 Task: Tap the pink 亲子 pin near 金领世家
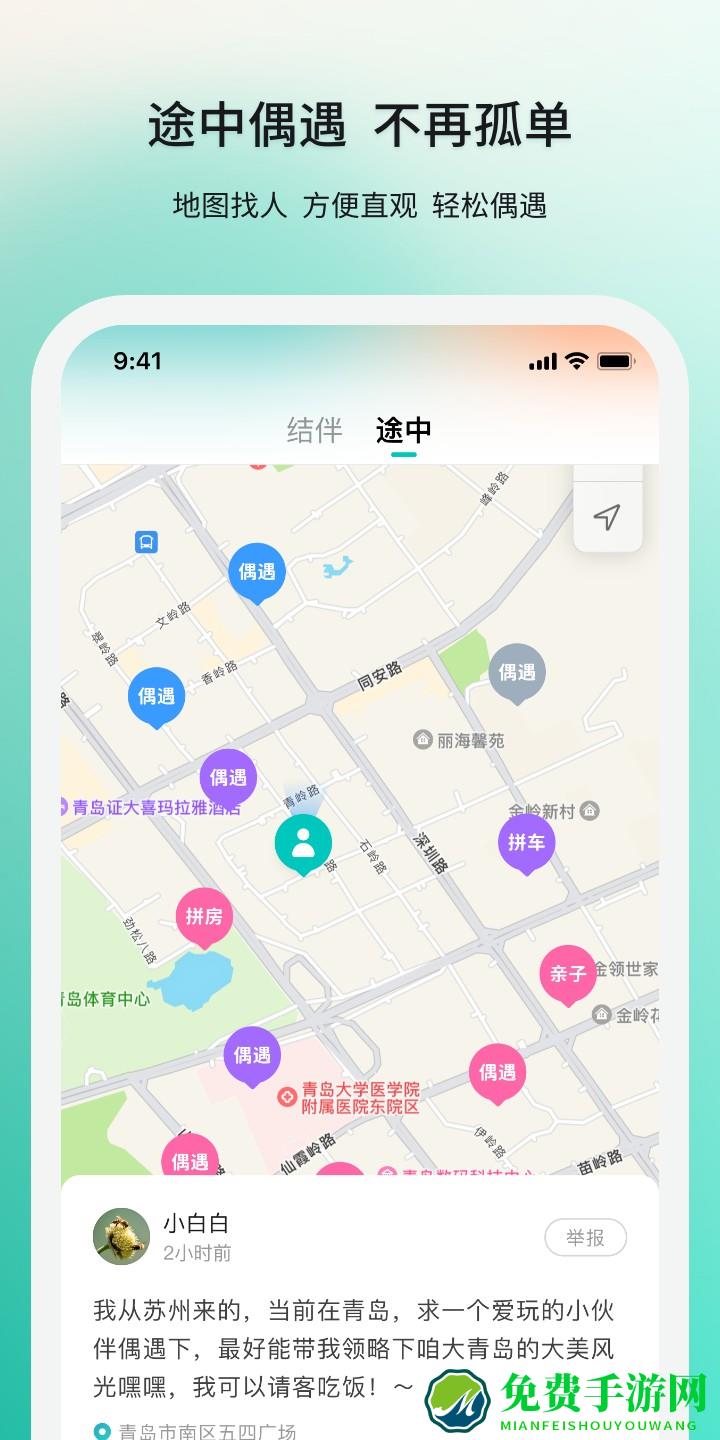pos(569,971)
